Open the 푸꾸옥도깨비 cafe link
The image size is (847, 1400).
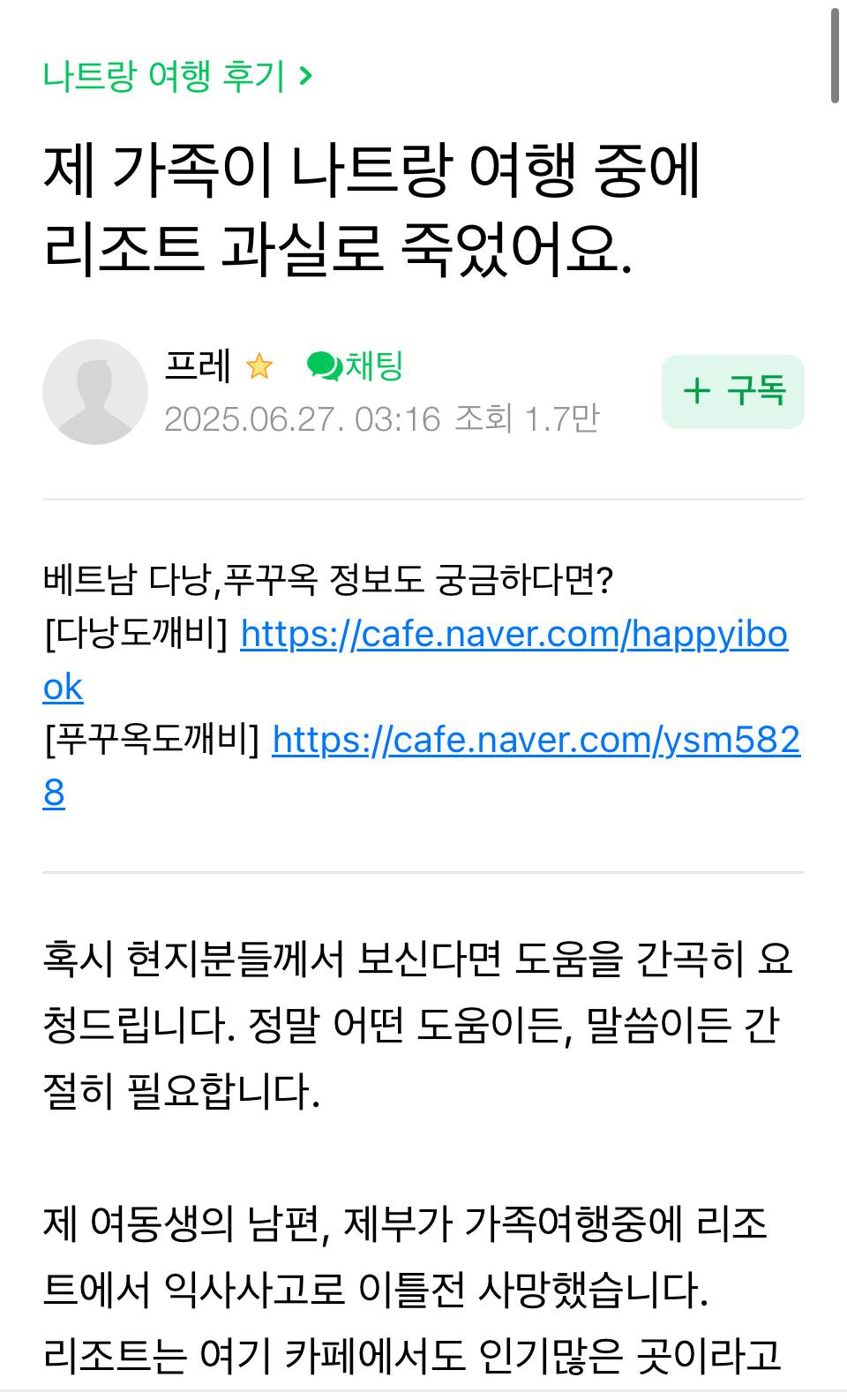[x=535, y=740]
